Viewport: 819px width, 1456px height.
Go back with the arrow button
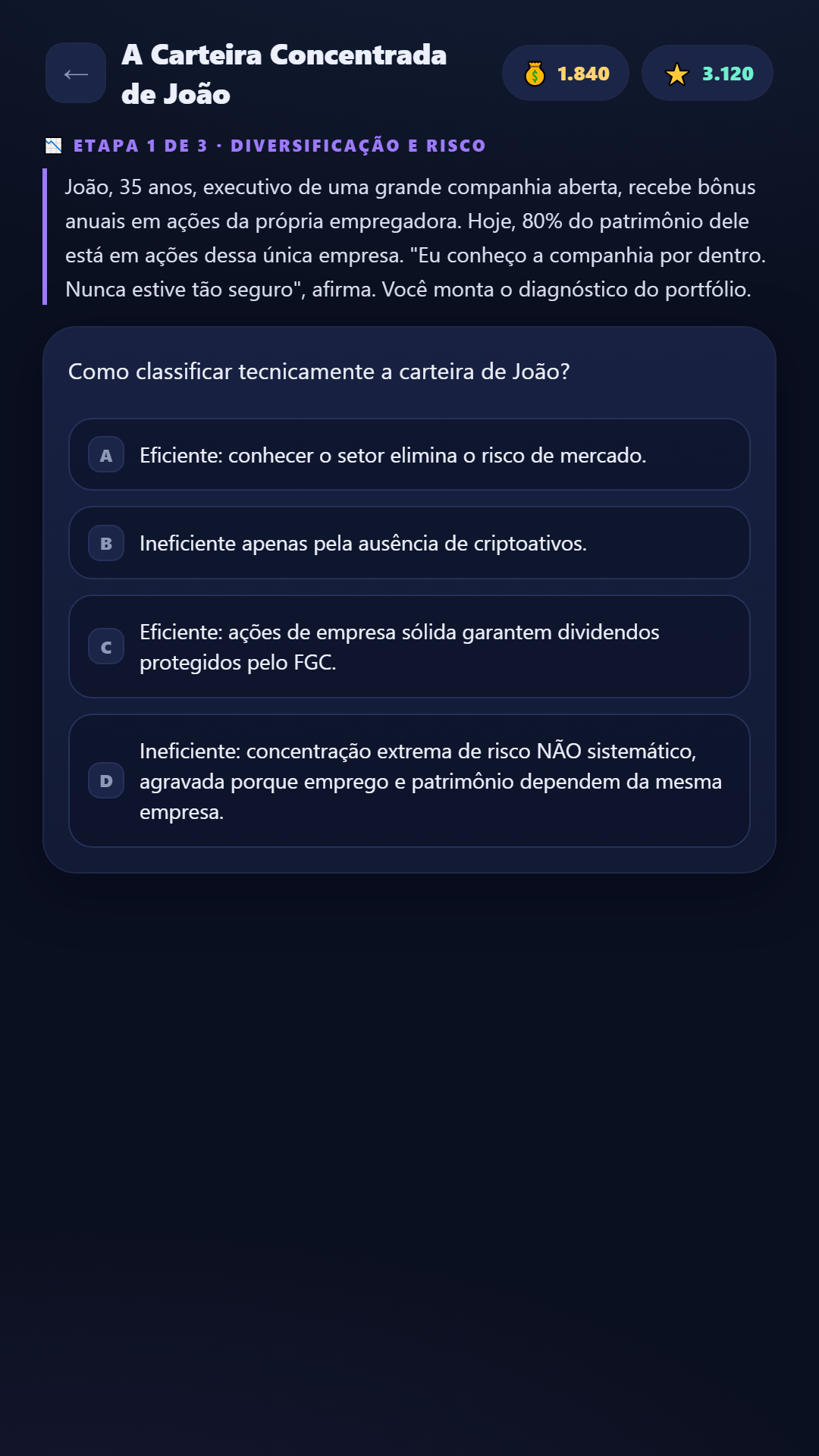pyautogui.click(x=76, y=74)
